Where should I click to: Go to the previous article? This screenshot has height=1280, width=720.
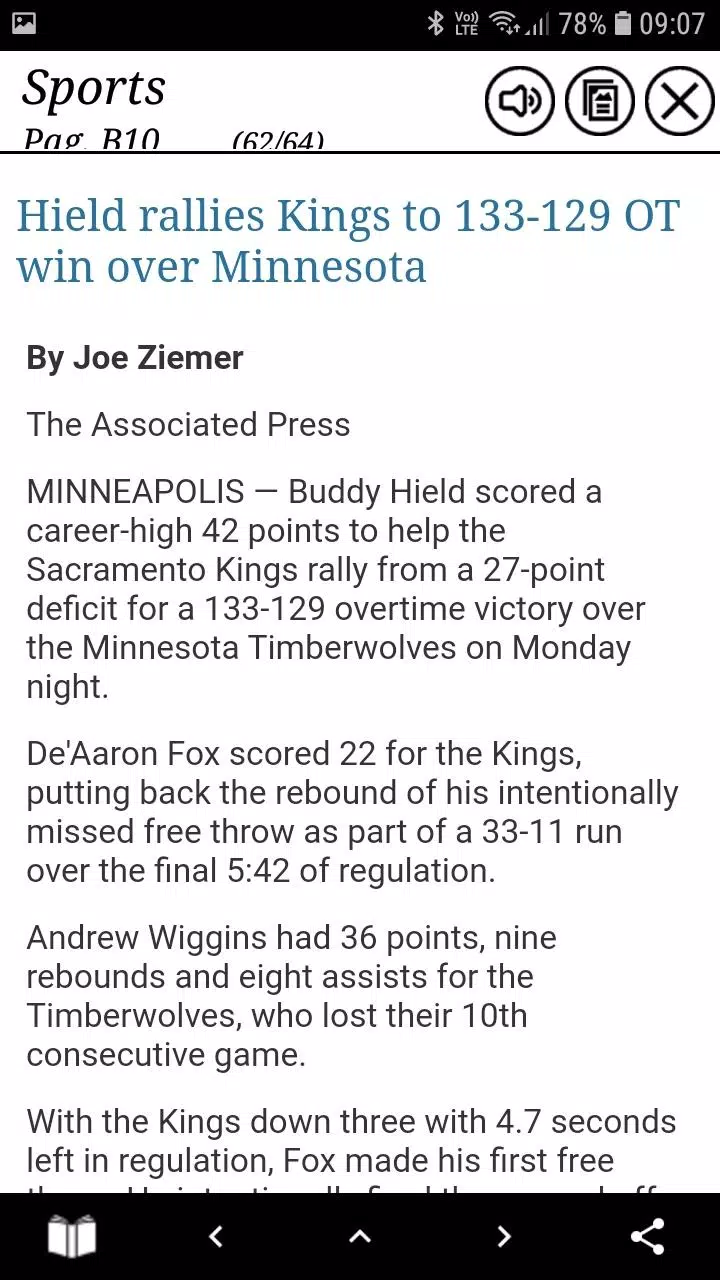click(216, 1237)
